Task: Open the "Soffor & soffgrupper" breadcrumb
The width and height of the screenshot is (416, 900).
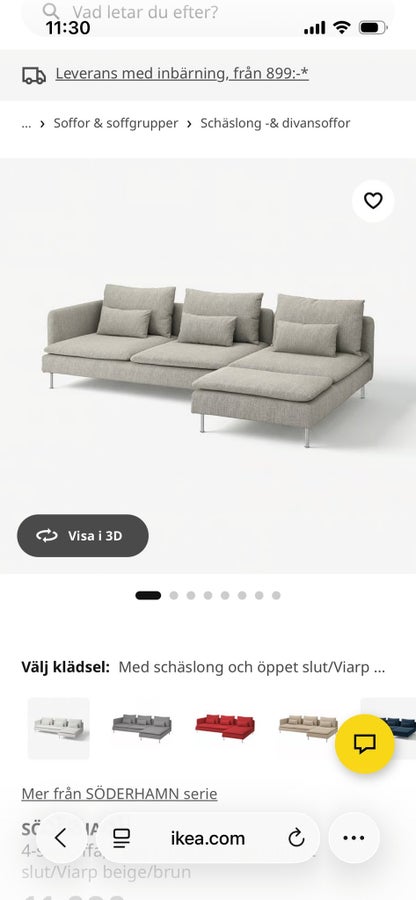Action: [x=116, y=123]
